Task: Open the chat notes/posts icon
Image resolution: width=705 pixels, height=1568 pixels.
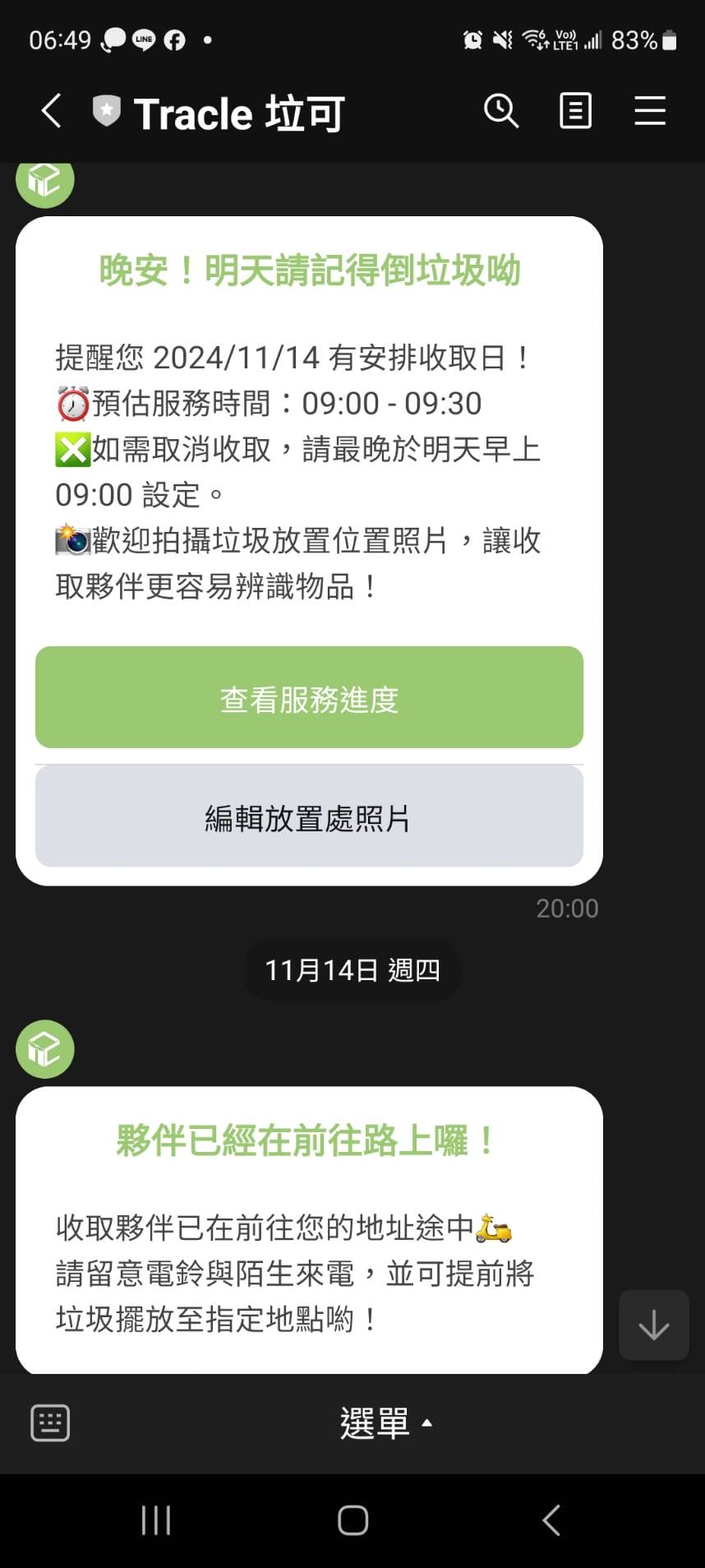Action: (575, 111)
